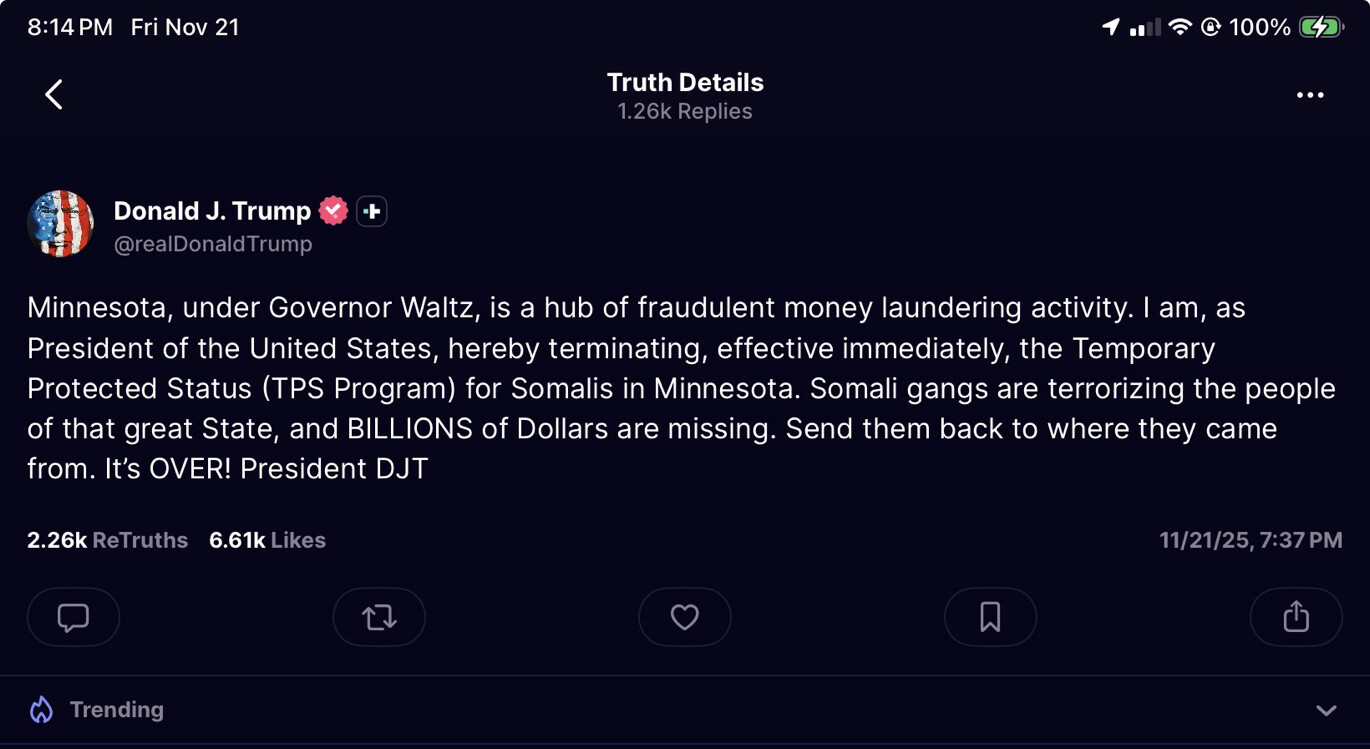The image size is (1370, 749).
Task: Expand the Trending section
Action: click(x=1326, y=710)
